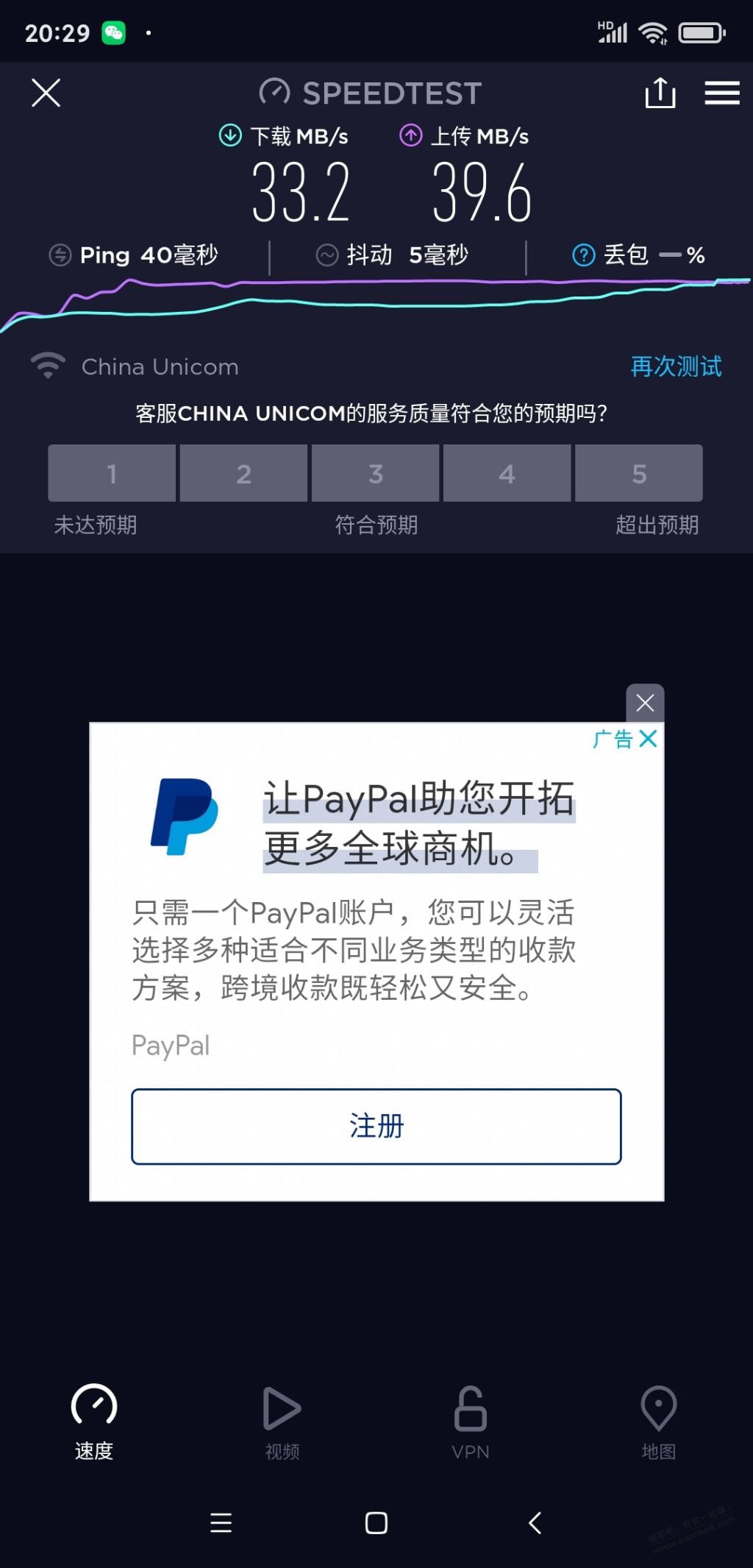Switch to the 地图 tab

[658, 1422]
